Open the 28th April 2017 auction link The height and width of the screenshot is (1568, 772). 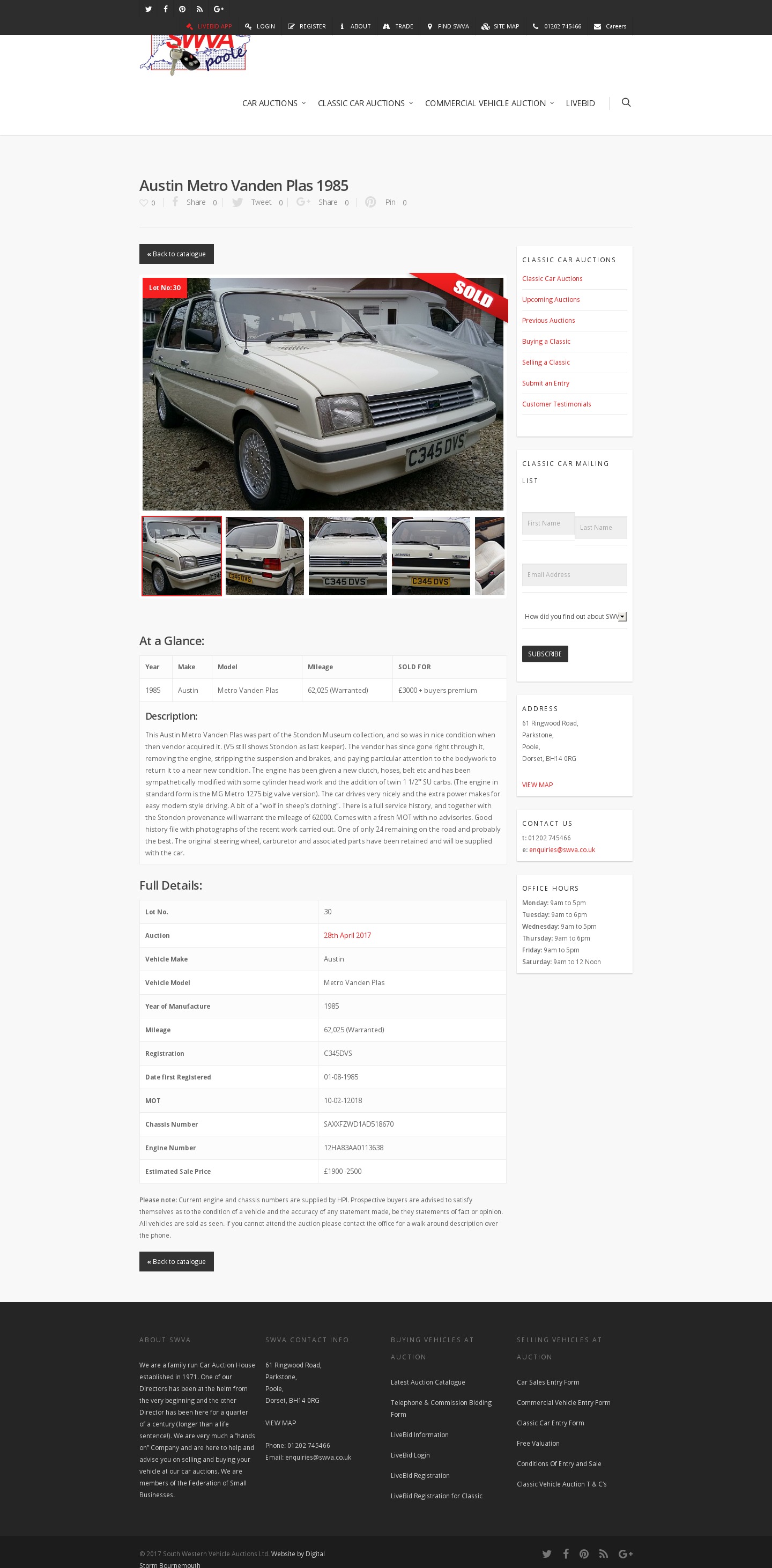[x=347, y=935]
